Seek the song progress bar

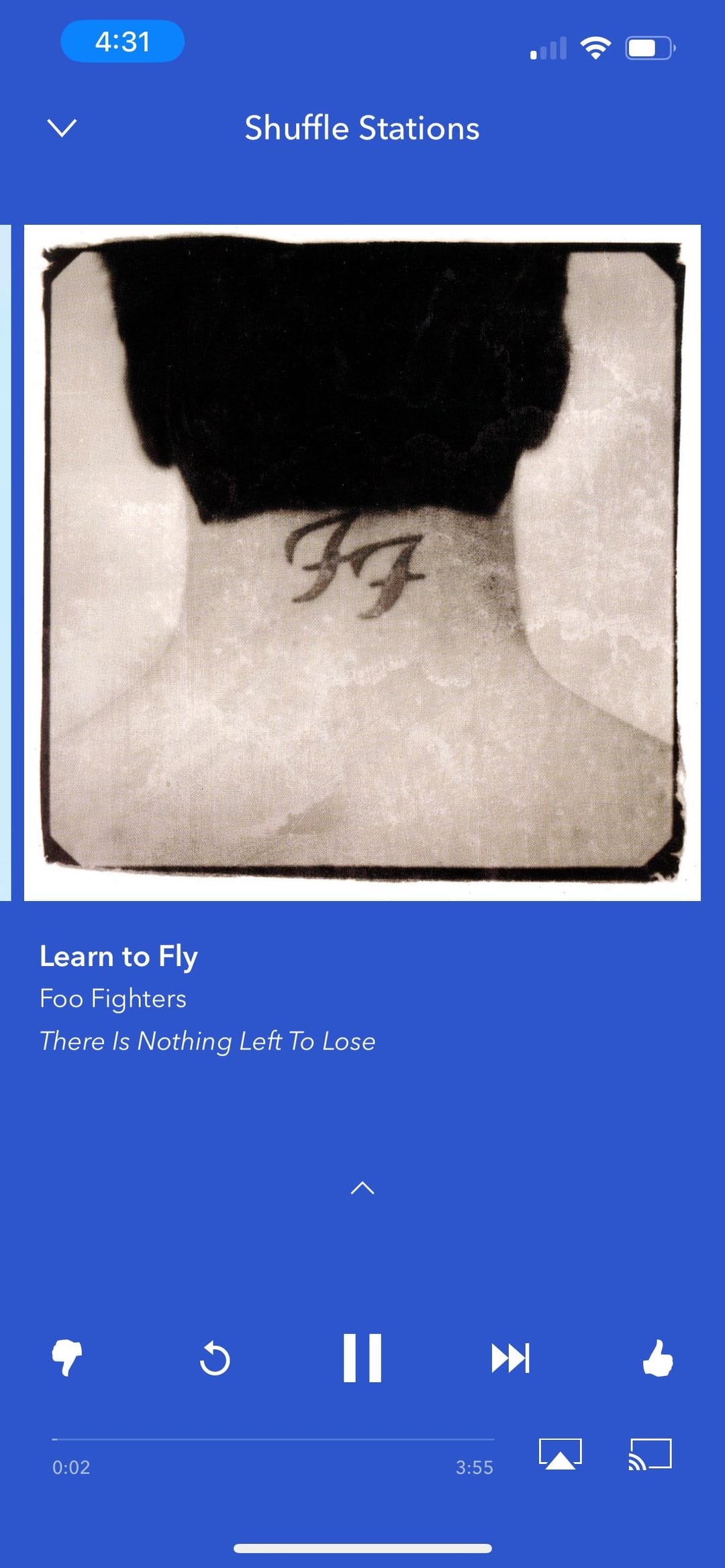click(x=273, y=1439)
